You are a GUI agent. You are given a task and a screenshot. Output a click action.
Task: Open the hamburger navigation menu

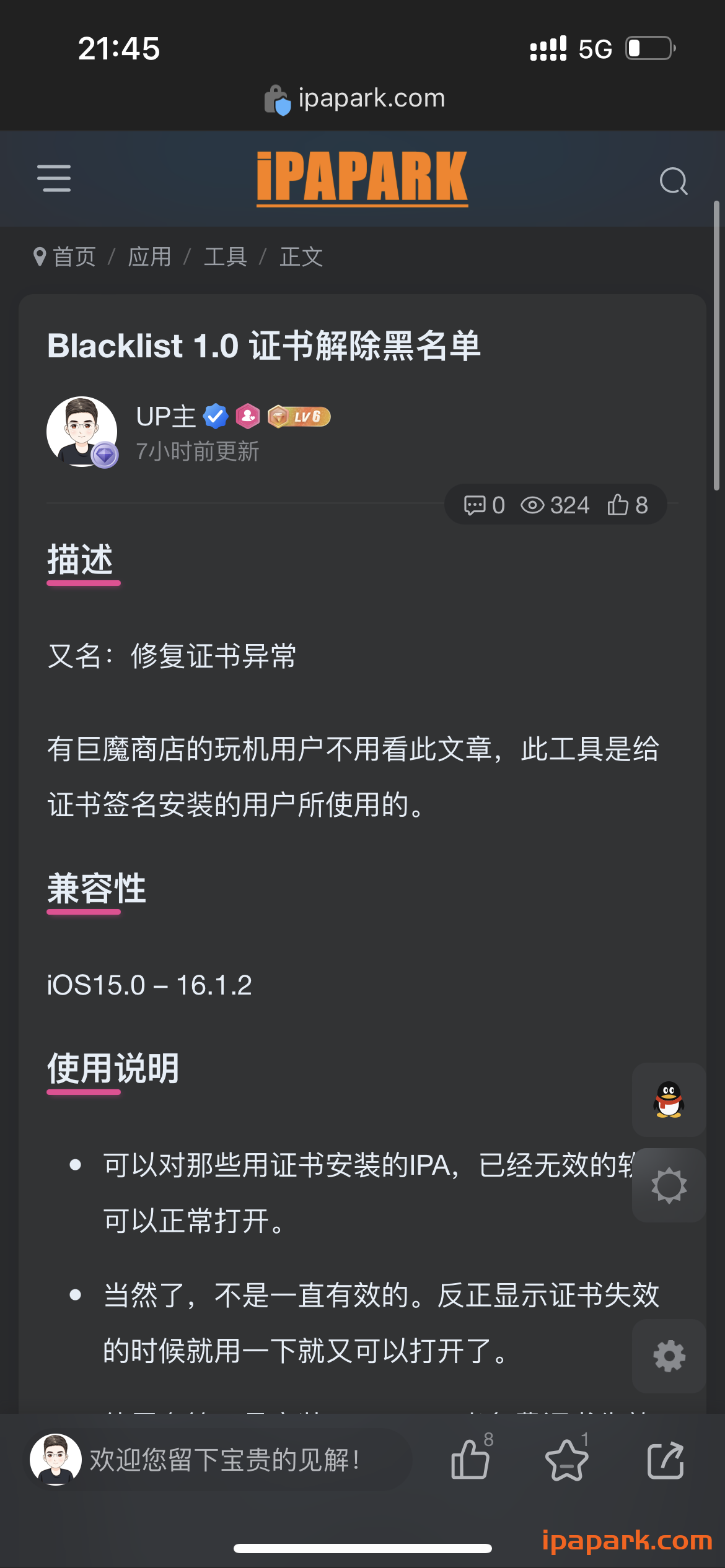[x=55, y=179]
